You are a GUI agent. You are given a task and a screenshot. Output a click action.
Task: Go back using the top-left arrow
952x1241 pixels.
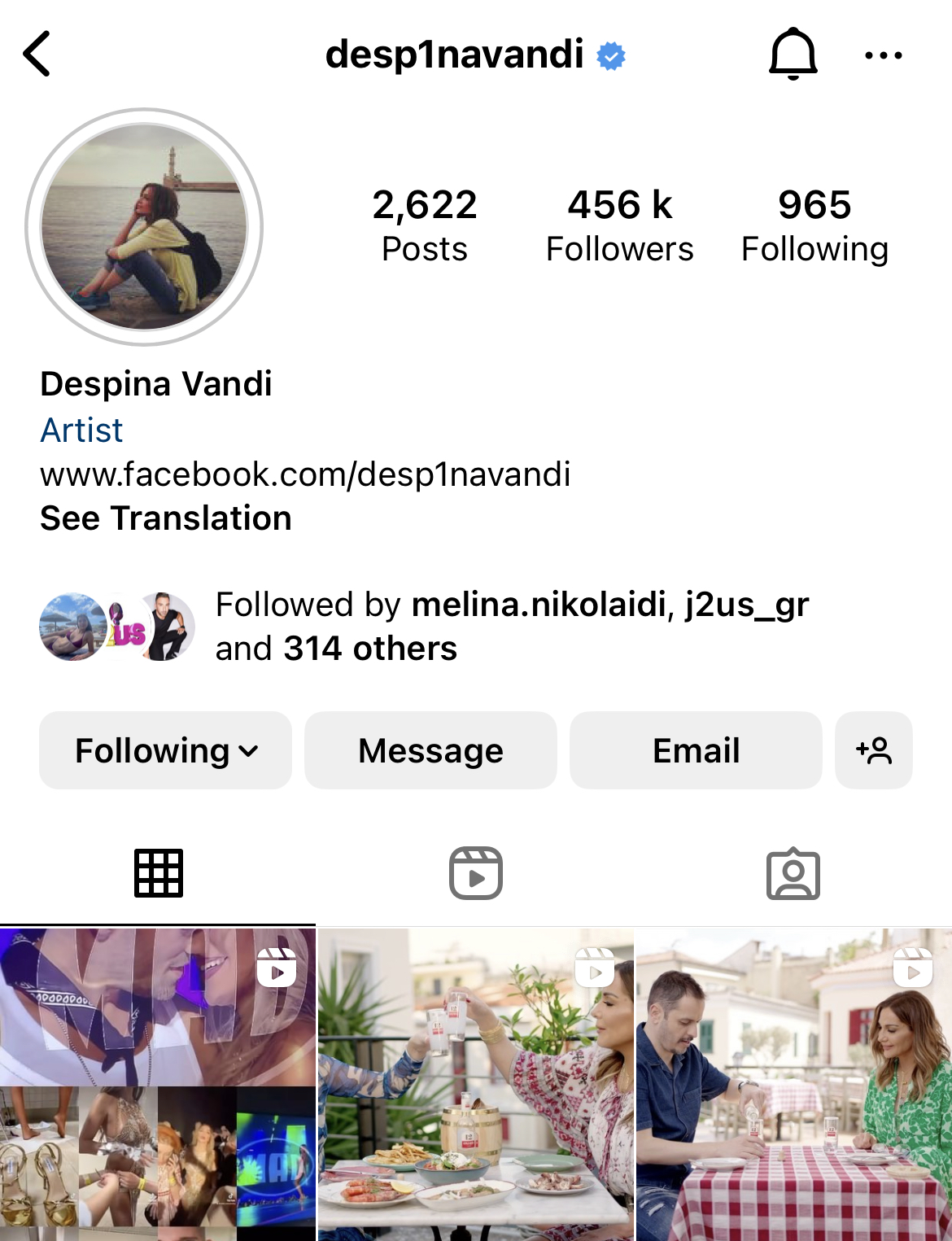[x=37, y=55]
